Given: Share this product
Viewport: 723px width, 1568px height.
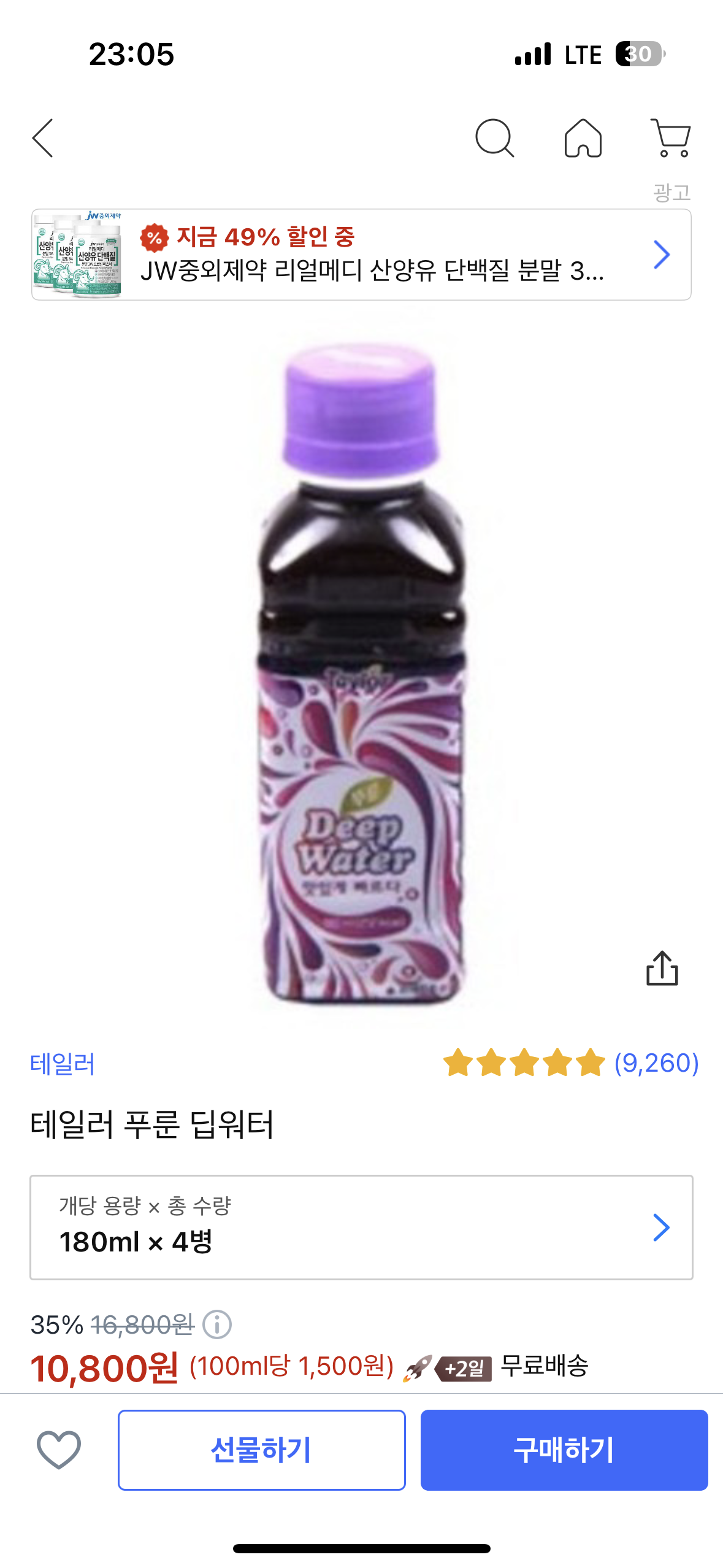Looking at the screenshot, I should coord(662,968).
